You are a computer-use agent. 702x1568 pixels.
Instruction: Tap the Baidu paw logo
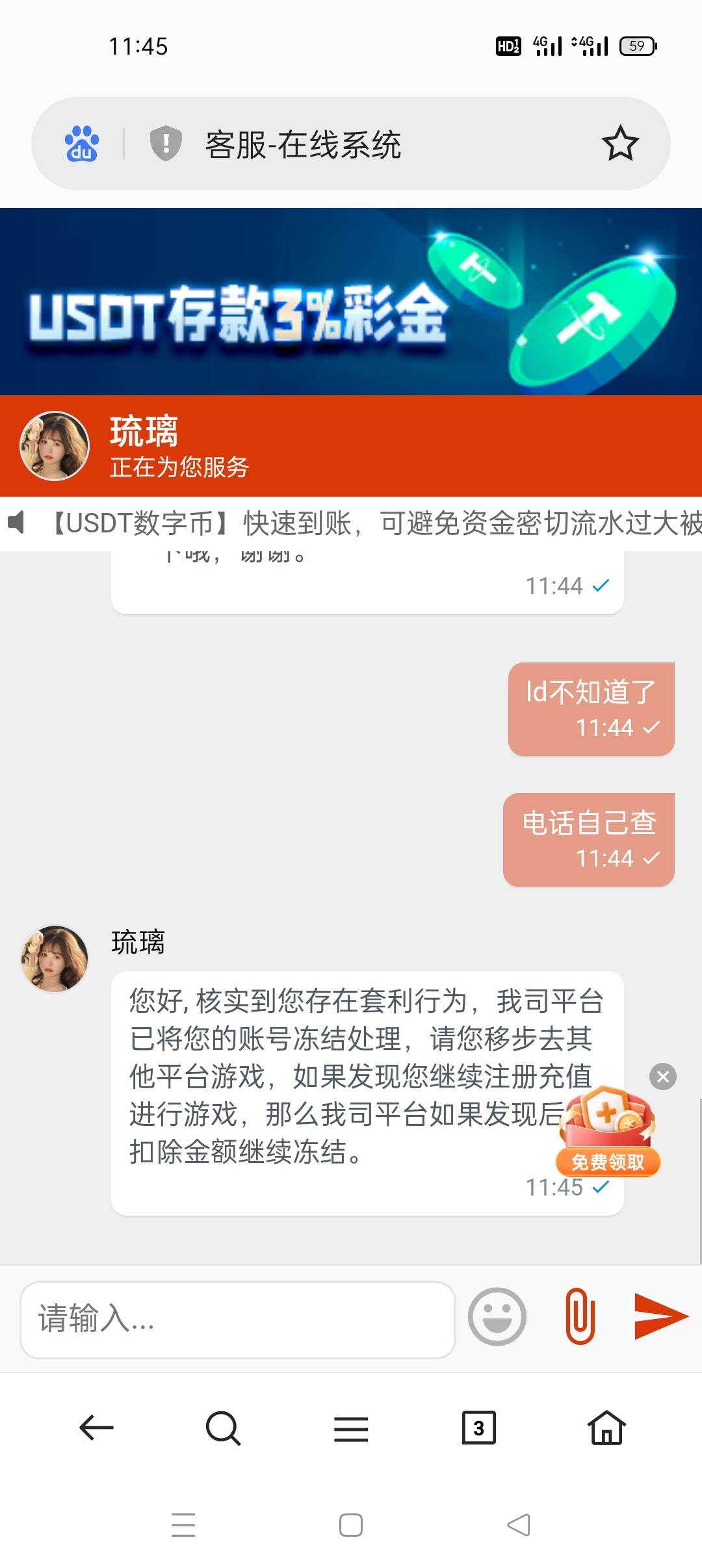[x=82, y=144]
